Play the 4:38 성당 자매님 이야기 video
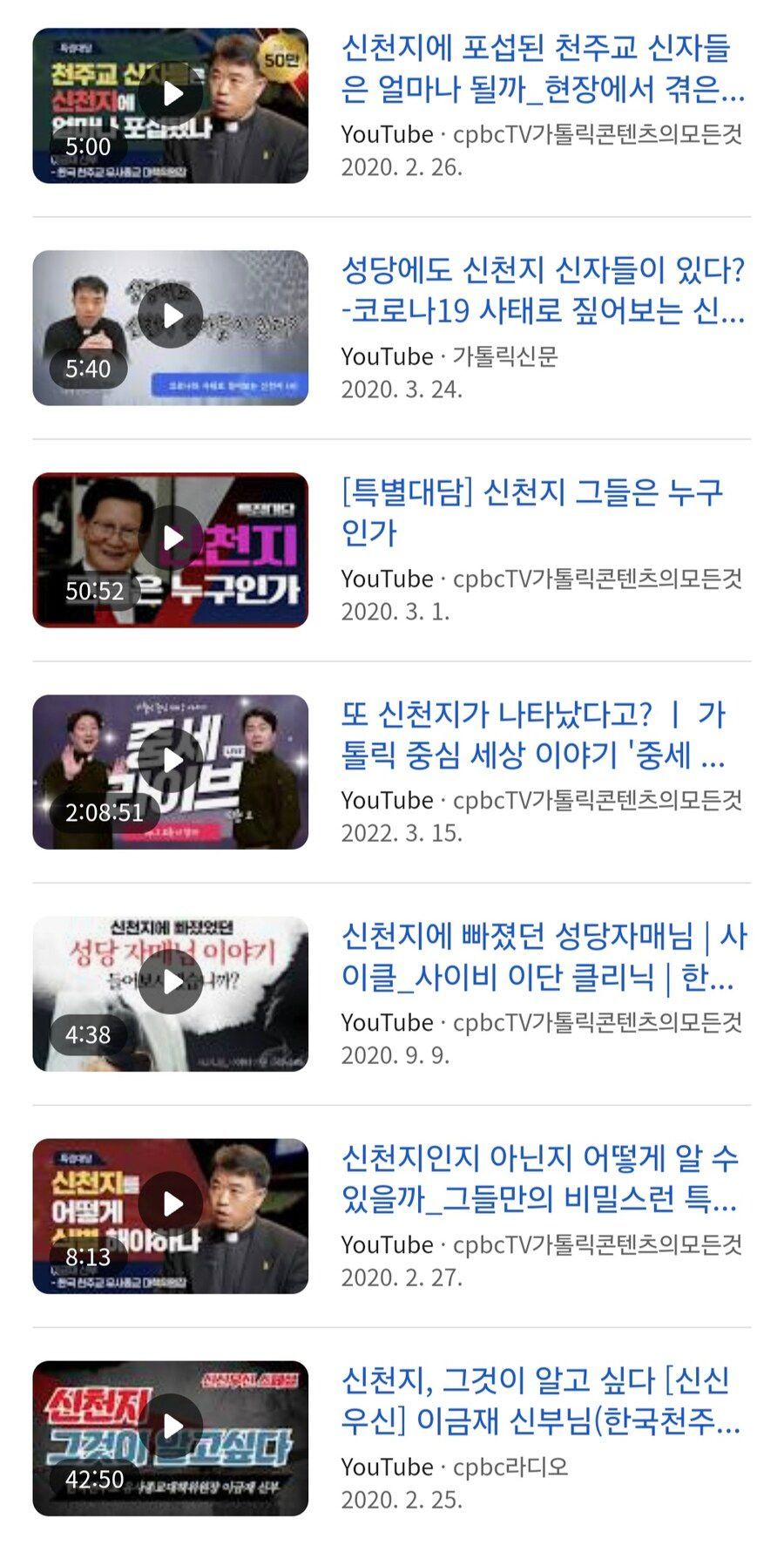 click(171, 993)
